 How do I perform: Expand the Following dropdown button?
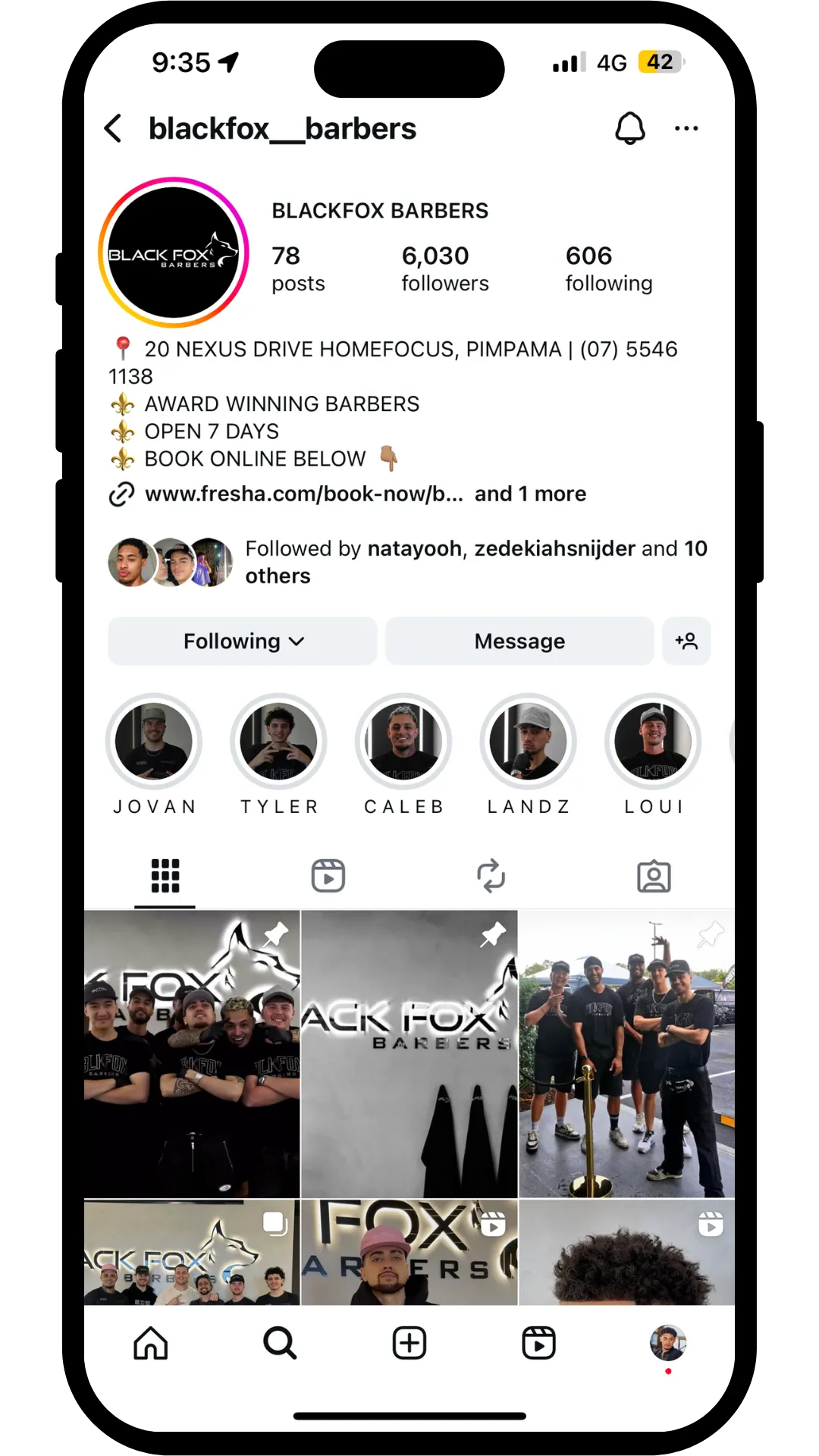tap(243, 642)
